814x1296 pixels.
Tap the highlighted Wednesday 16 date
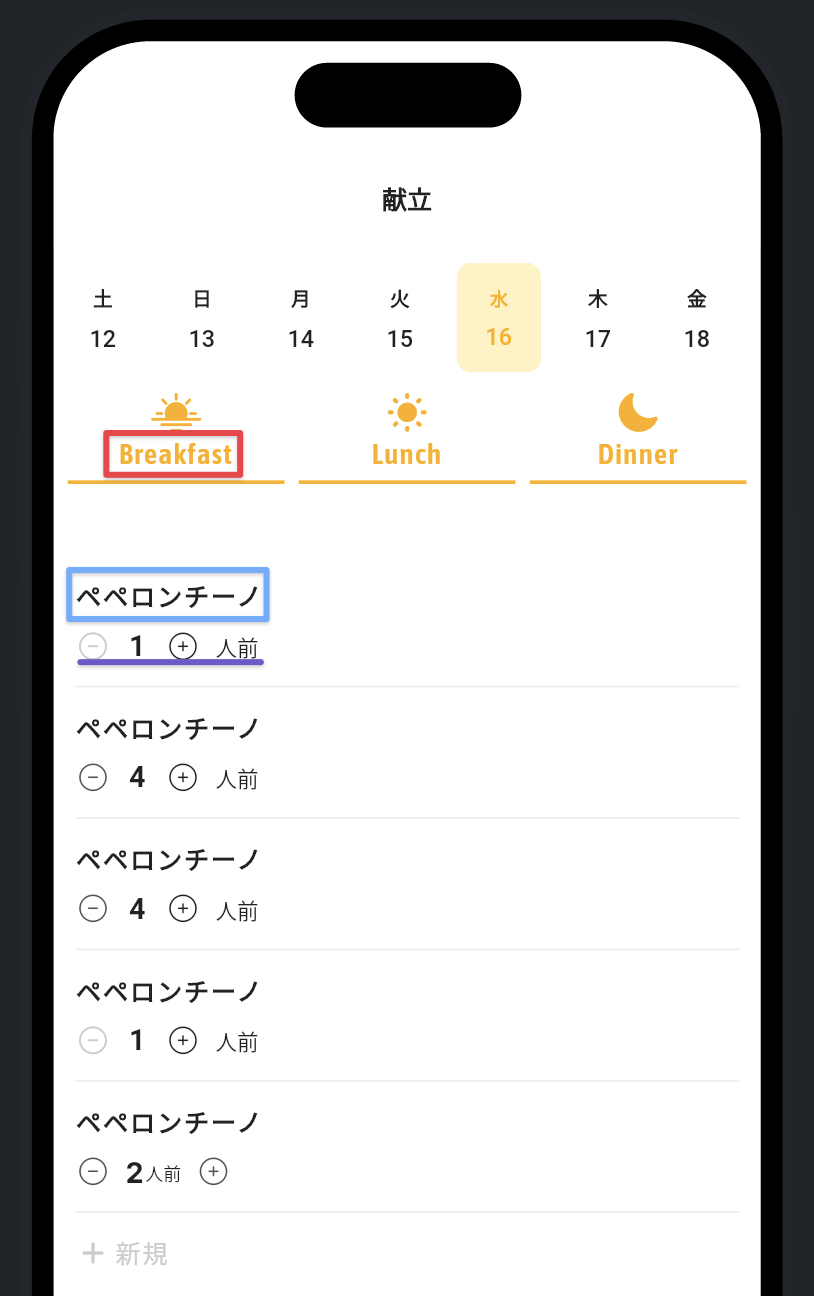[499, 318]
